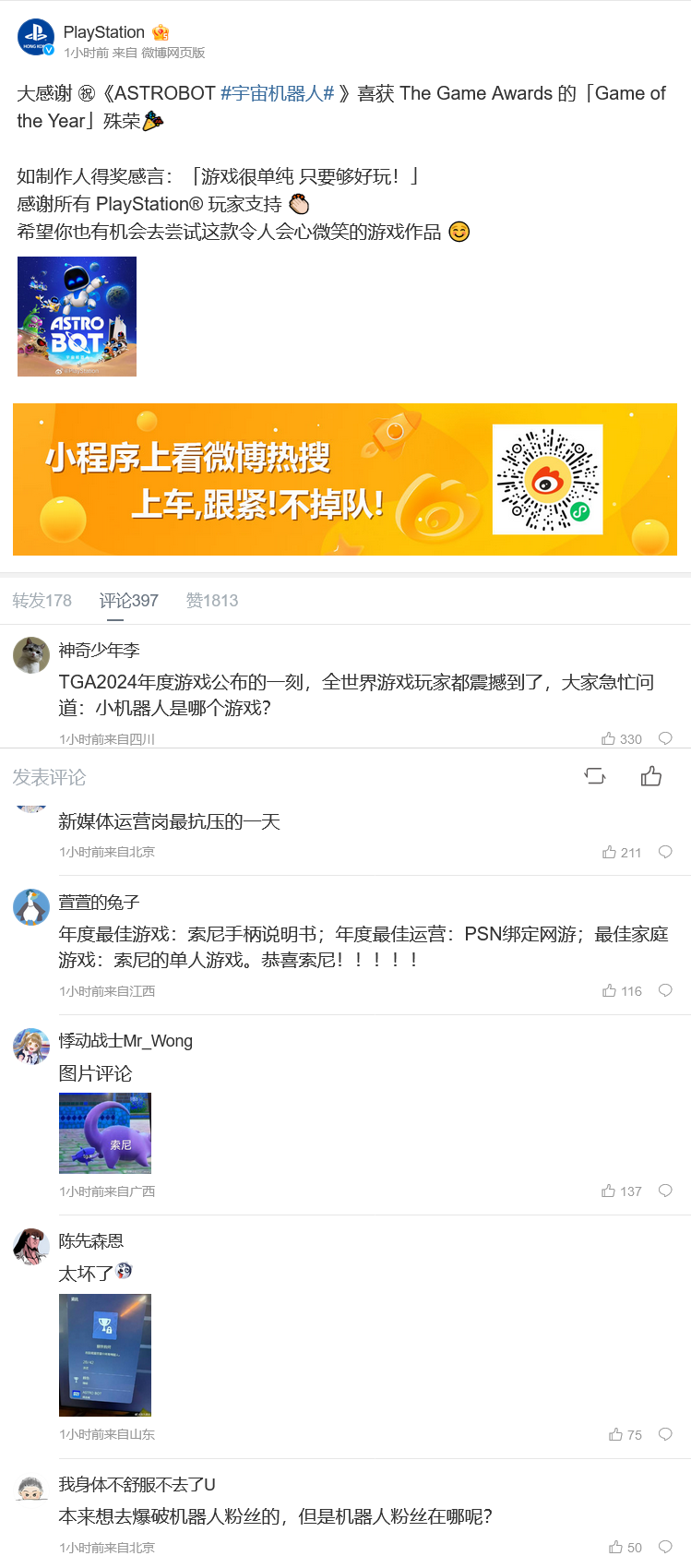Toggle like on the 新媒体运营岗 comment
The height and width of the screenshot is (1568, 691).
pos(609,852)
